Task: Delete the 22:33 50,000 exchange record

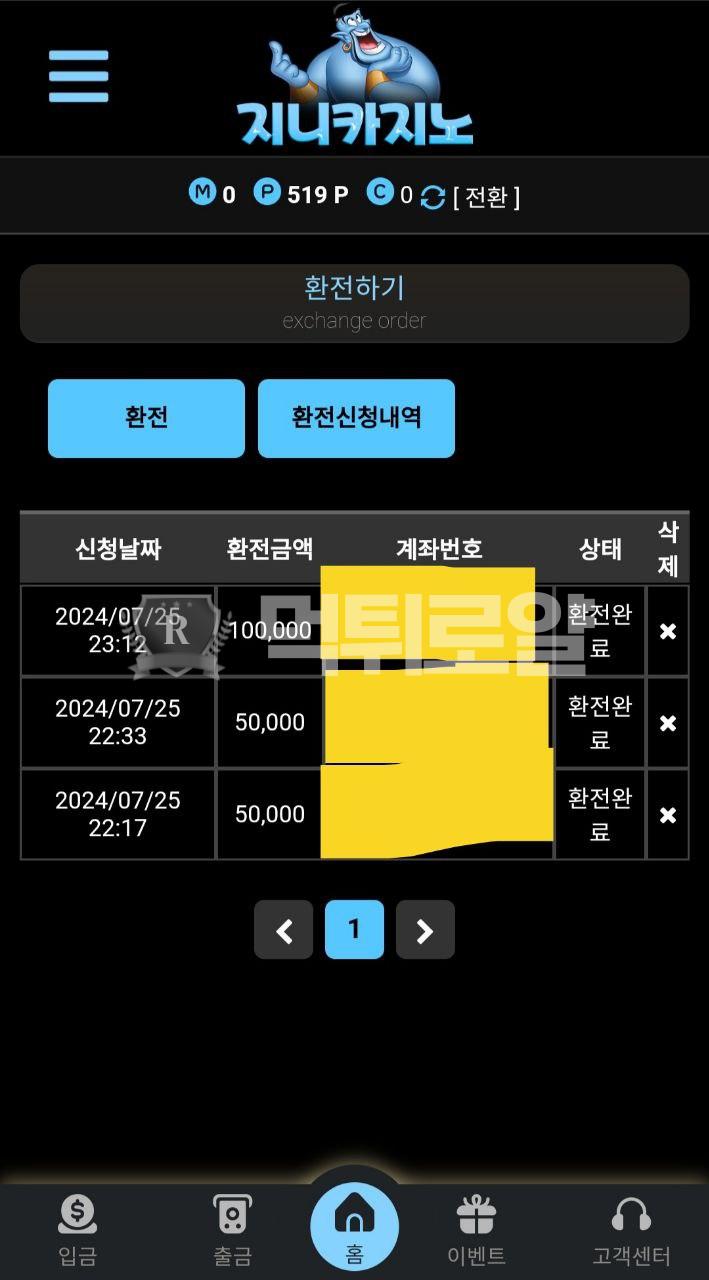Action: click(x=668, y=723)
